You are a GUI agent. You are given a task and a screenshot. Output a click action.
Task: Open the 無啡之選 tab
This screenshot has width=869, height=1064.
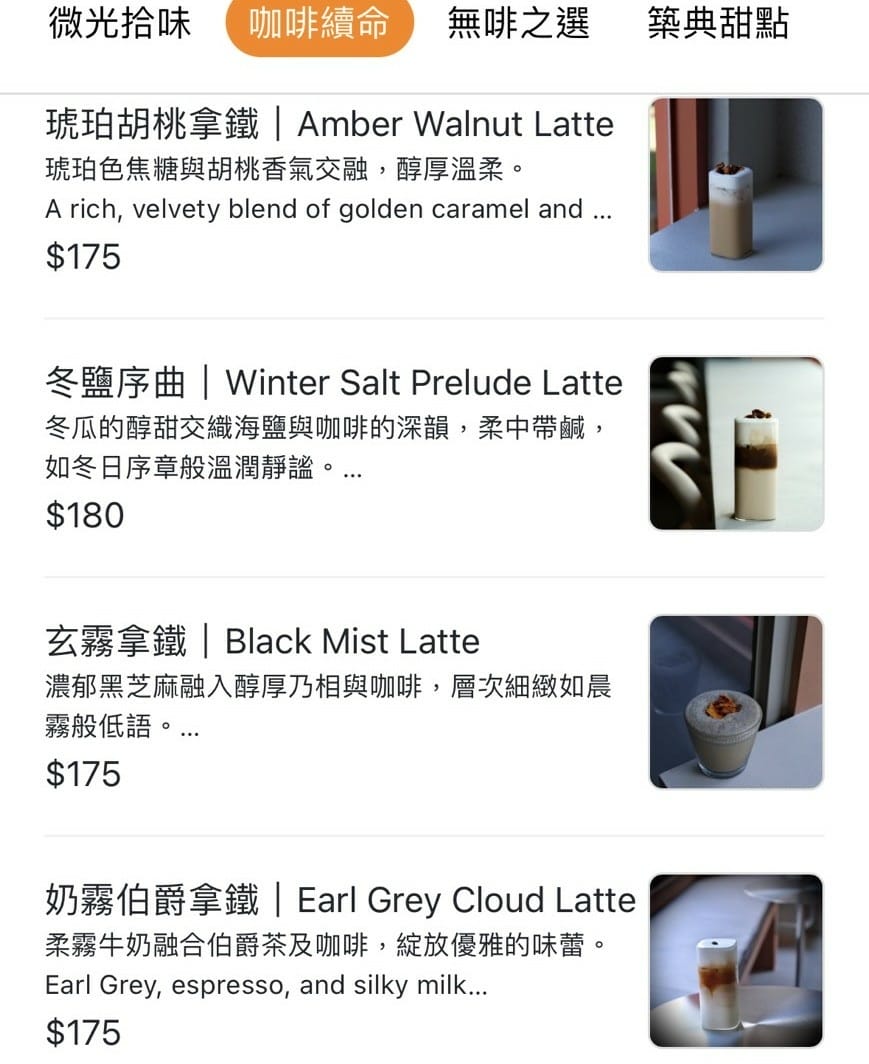pyautogui.click(x=518, y=24)
